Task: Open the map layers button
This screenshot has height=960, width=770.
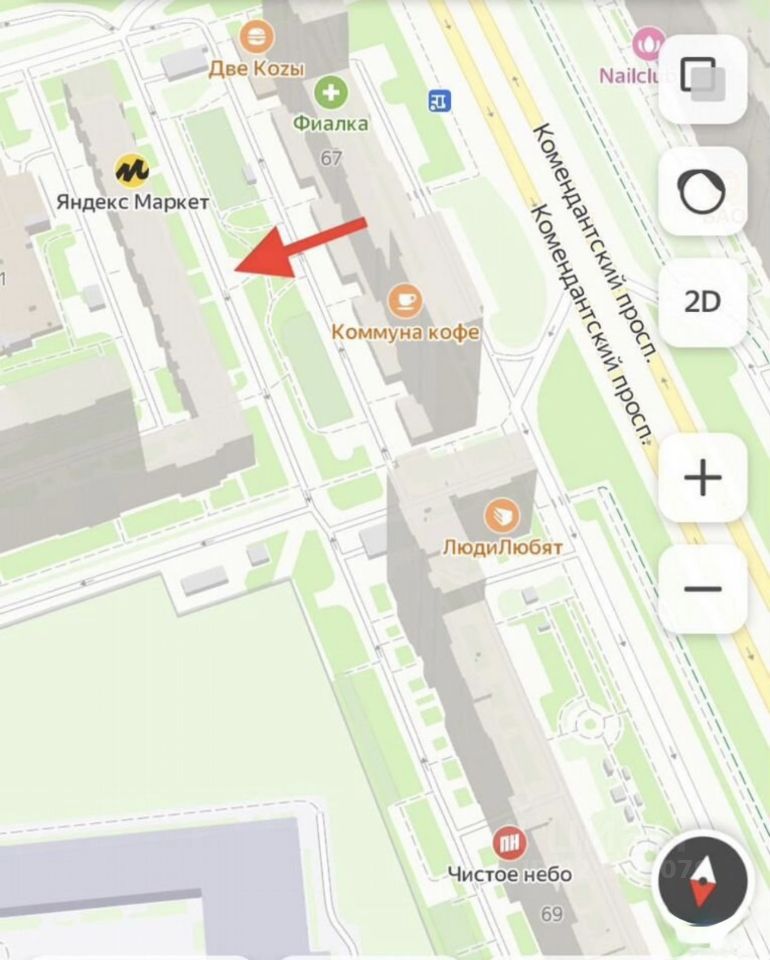Action: click(x=703, y=78)
